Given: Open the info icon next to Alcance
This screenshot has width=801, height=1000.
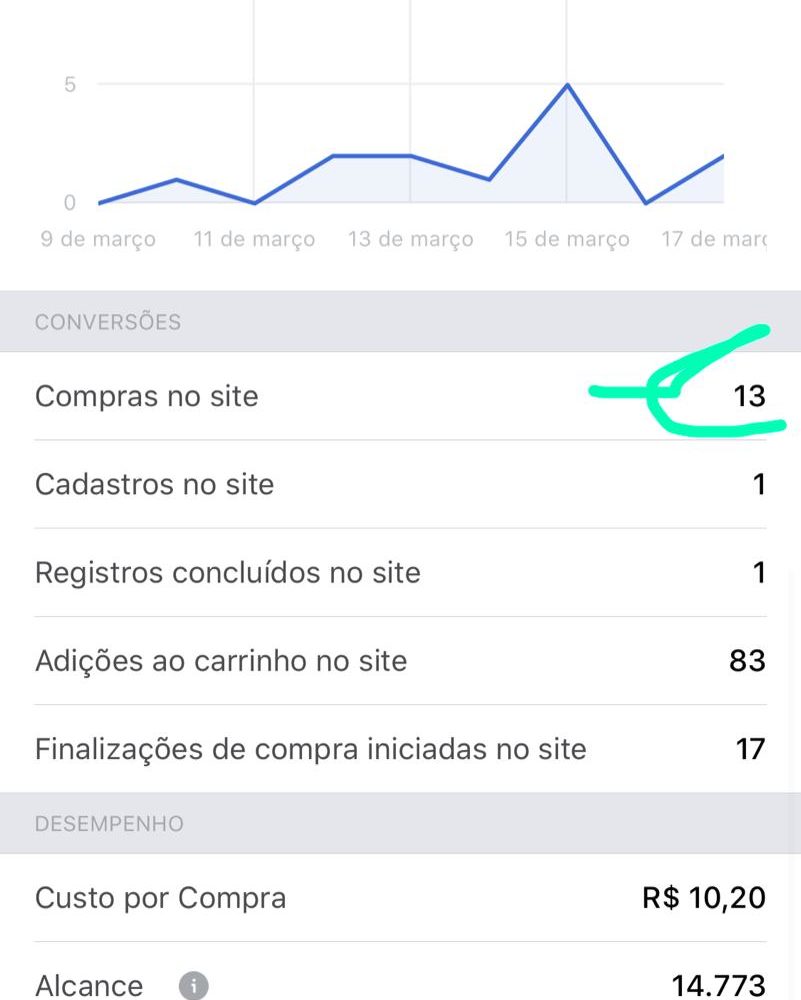Looking at the screenshot, I should (x=193, y=986).
